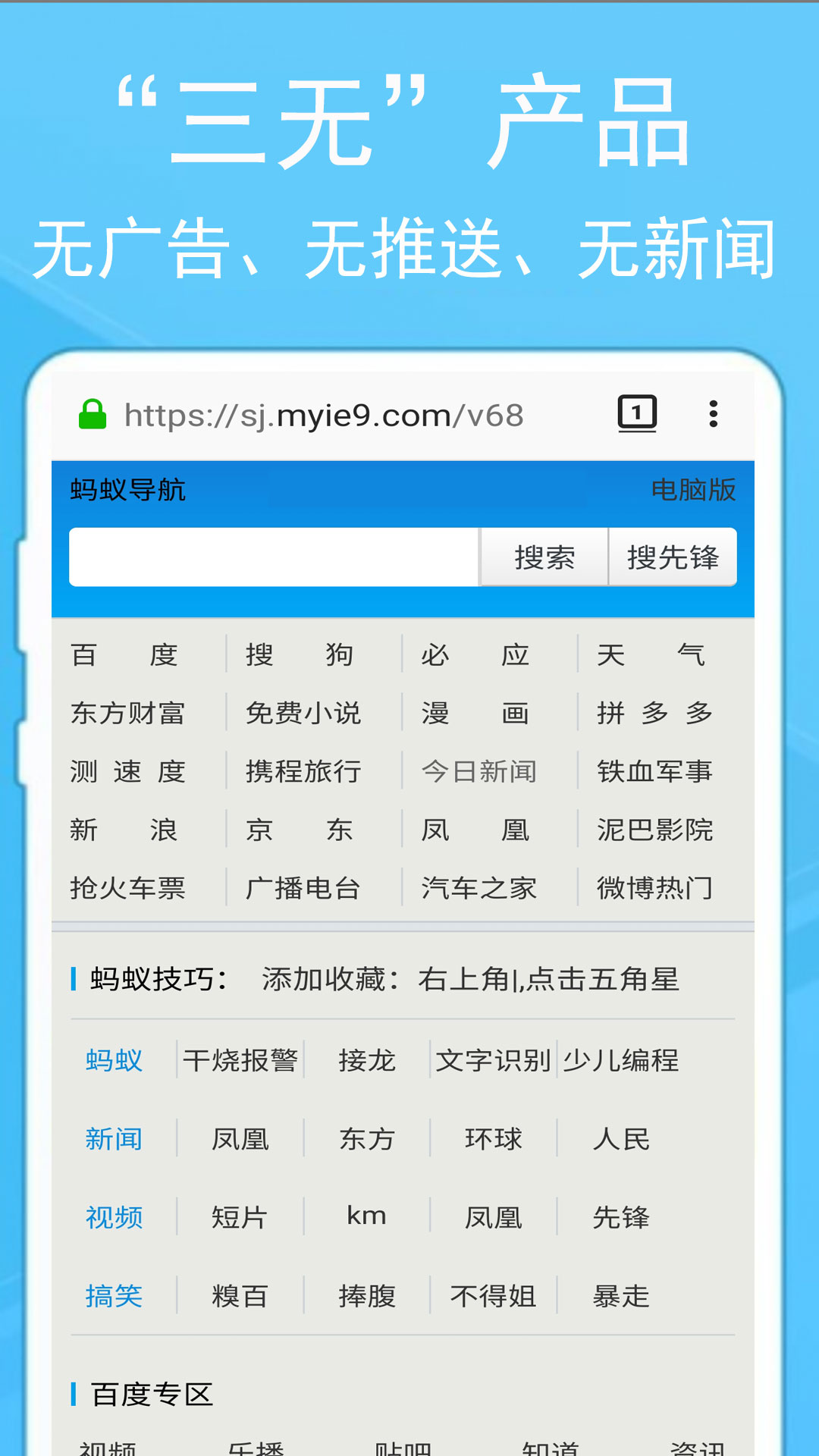
Task: Click the green HTTPS padlock icon
Action: (93, 413)
